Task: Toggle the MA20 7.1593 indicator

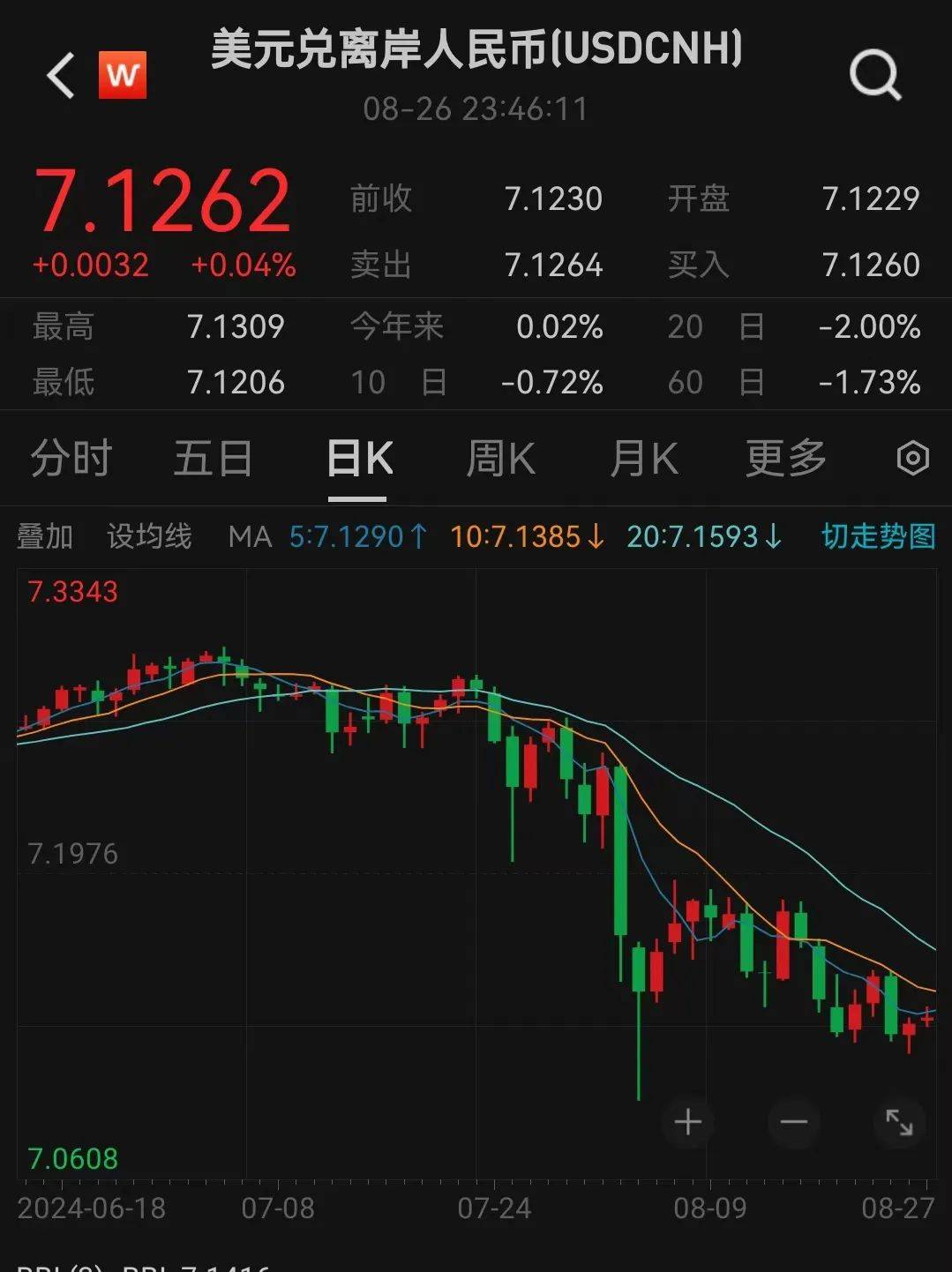Action: point(701,536)
